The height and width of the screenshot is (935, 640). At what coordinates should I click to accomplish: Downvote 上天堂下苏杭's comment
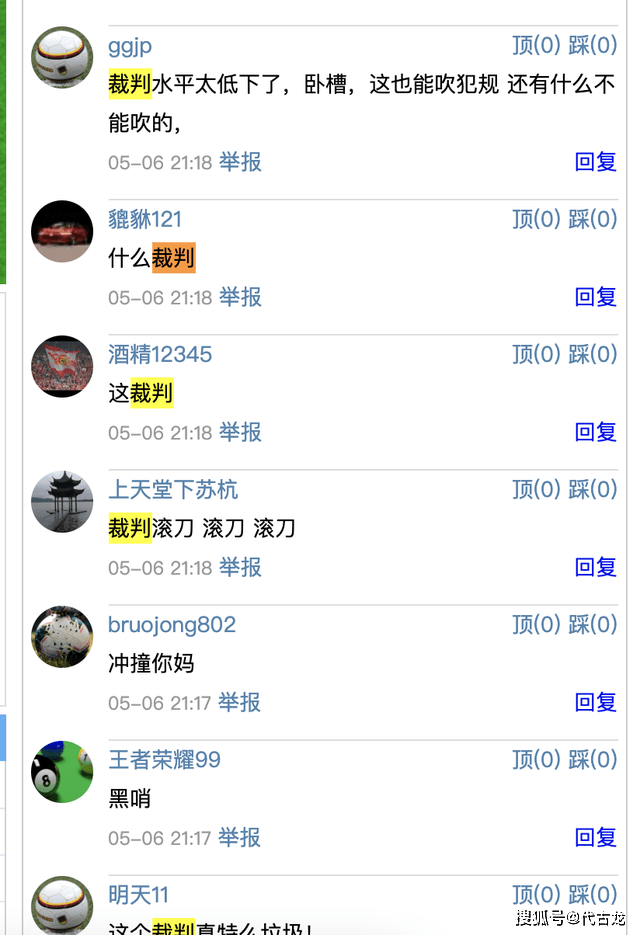[593, 489]
